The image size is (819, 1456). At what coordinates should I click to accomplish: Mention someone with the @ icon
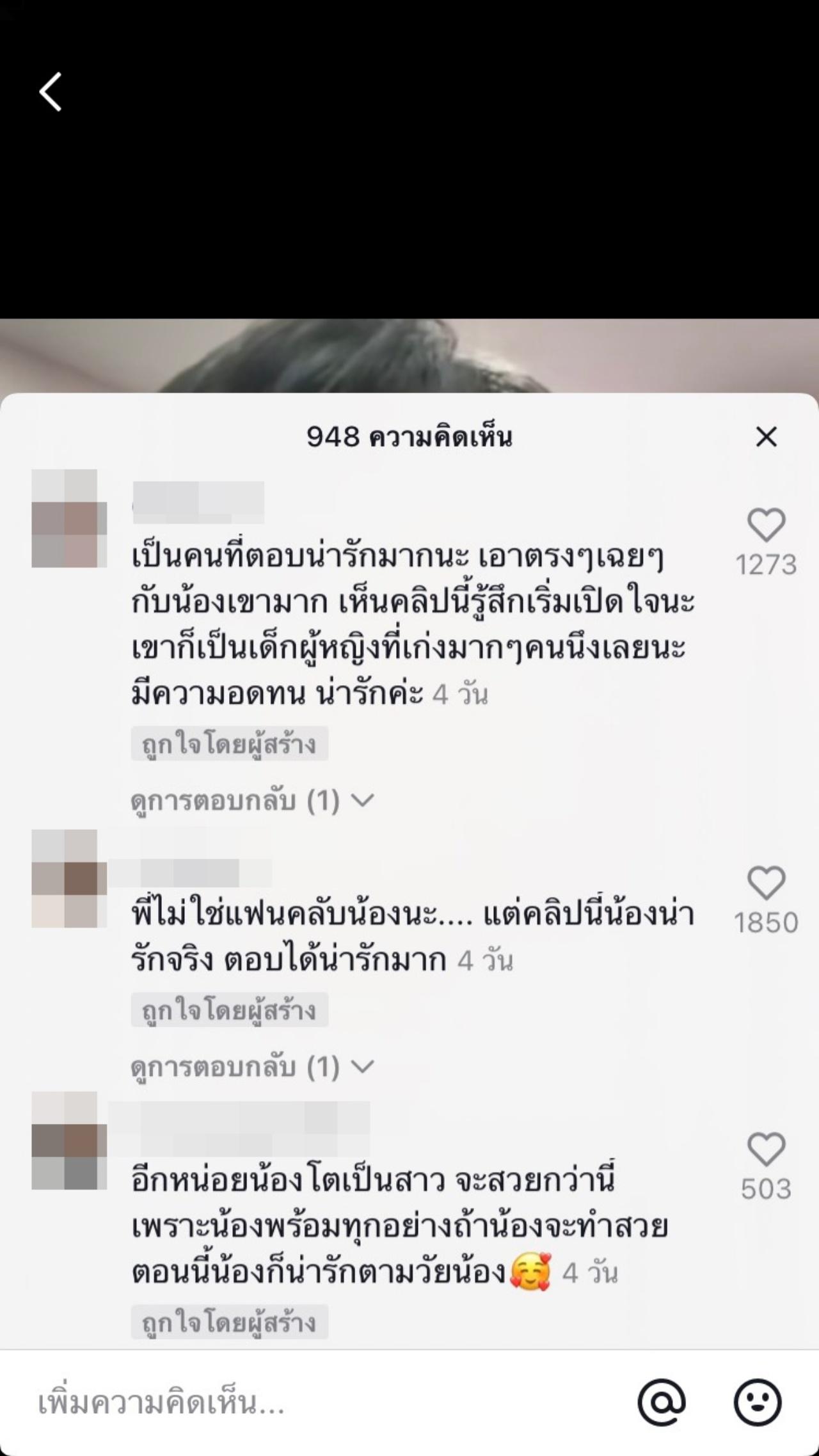pyautogui.click(x=662, y=1402)
